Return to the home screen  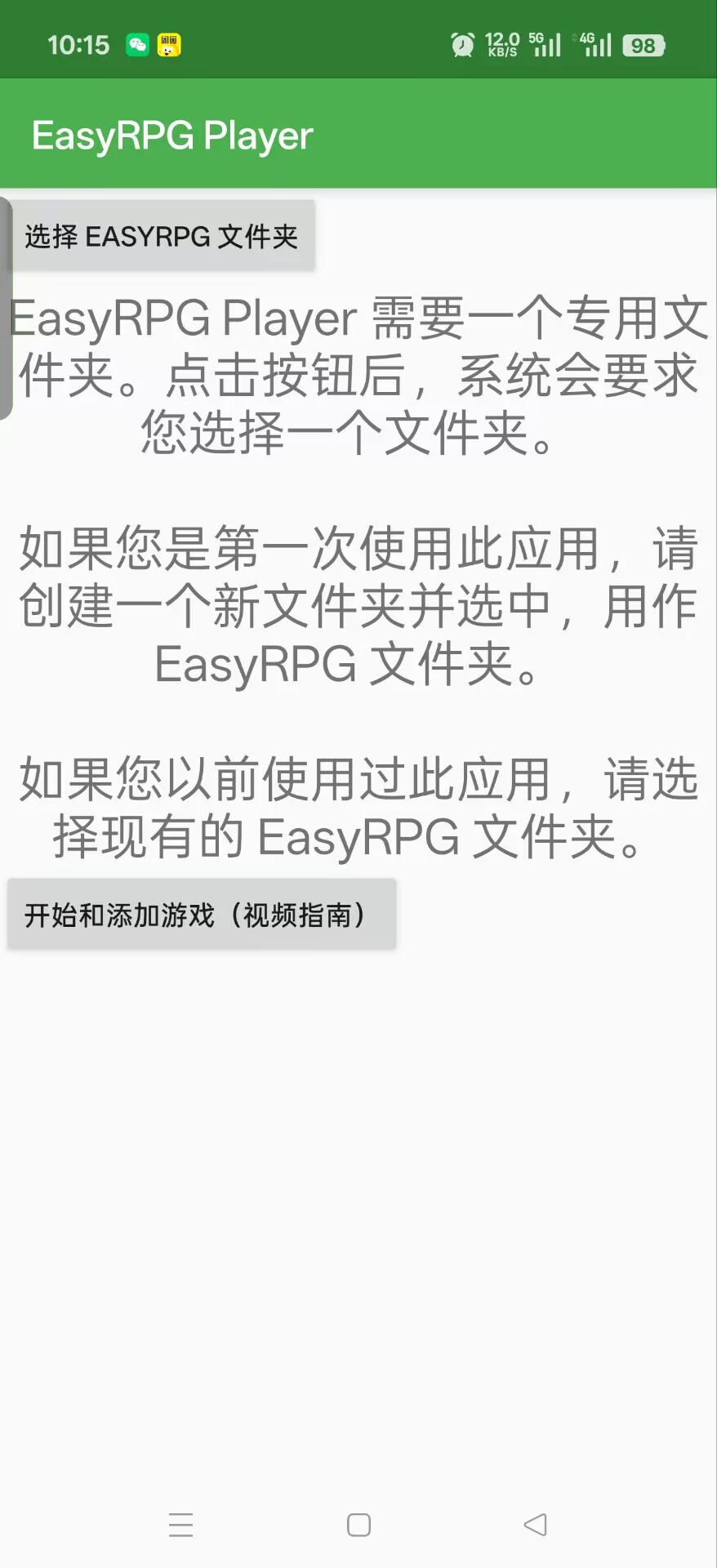(x=358, y=1525)
